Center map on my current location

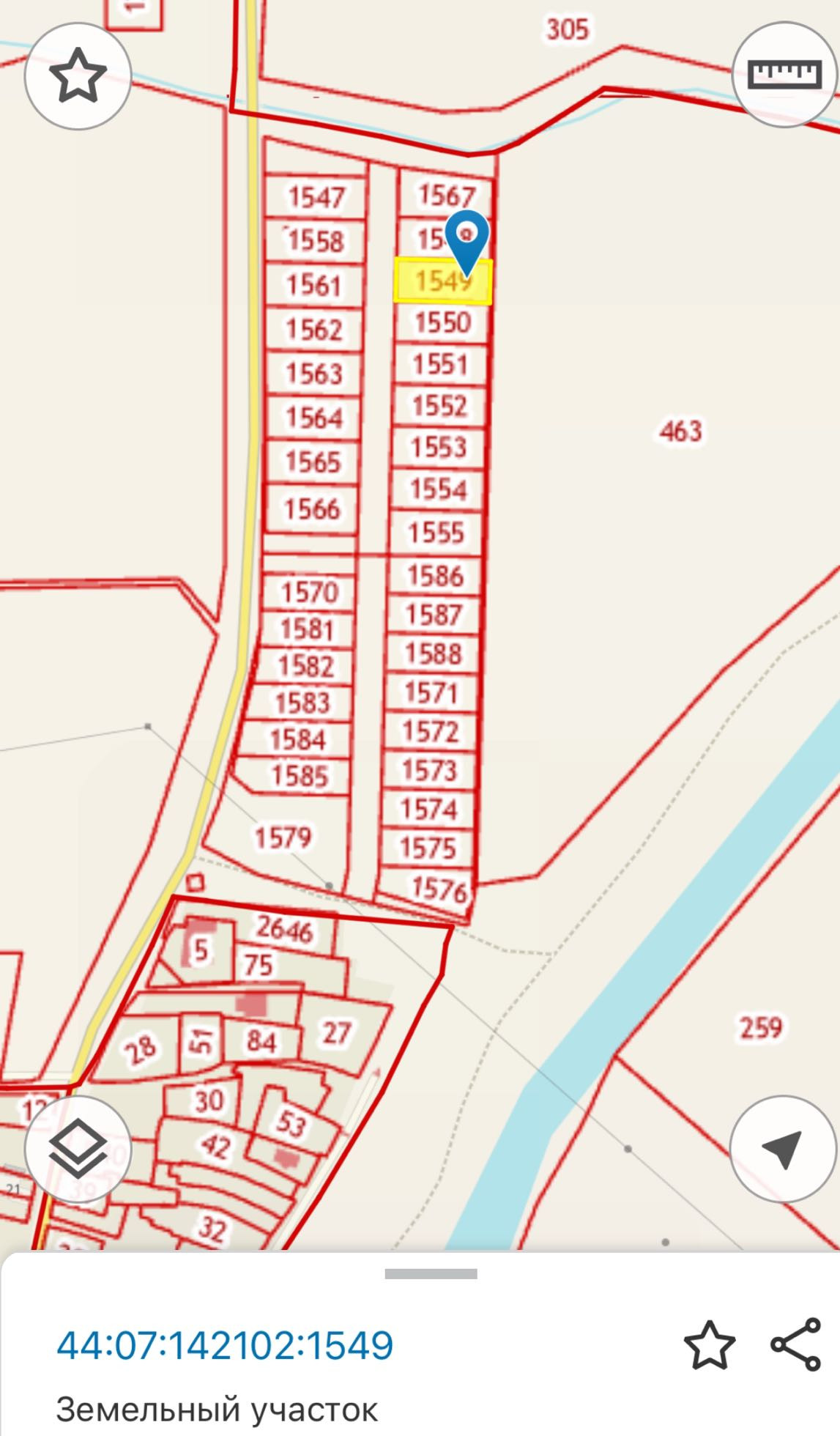click(782, 1149)
